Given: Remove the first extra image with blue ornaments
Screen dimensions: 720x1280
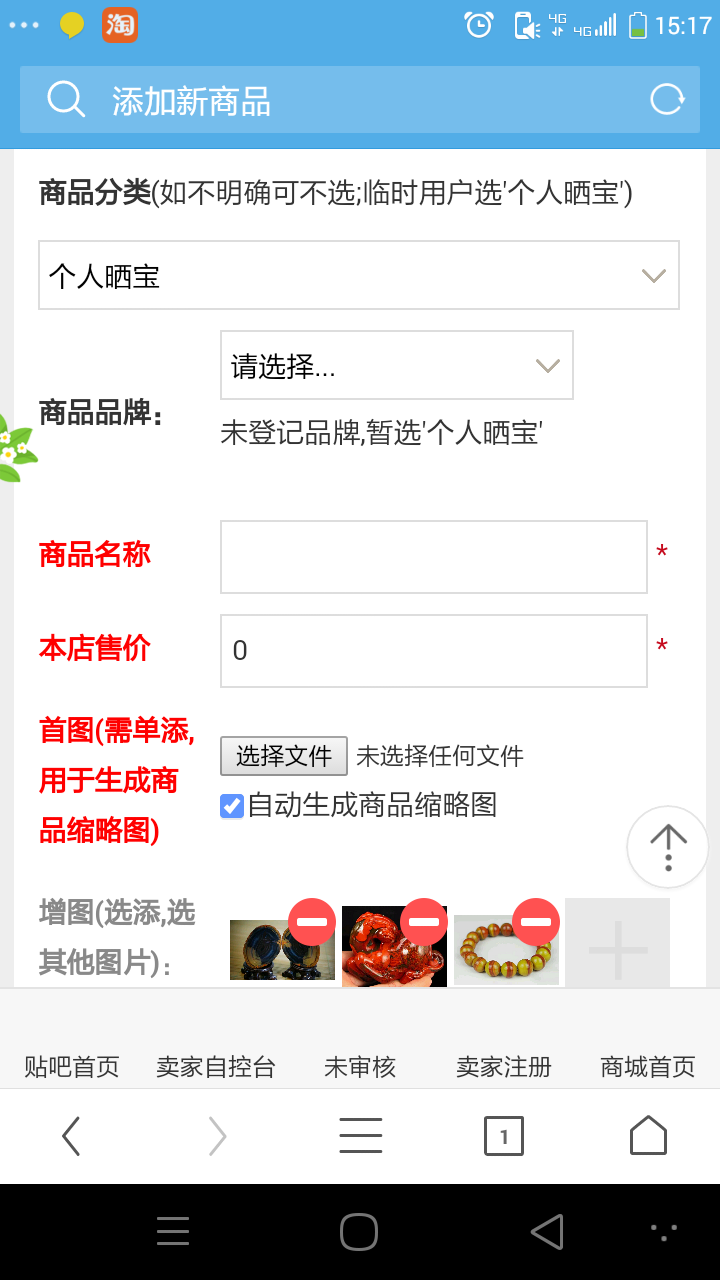Looking at the screenshot, I should (312, 921).
